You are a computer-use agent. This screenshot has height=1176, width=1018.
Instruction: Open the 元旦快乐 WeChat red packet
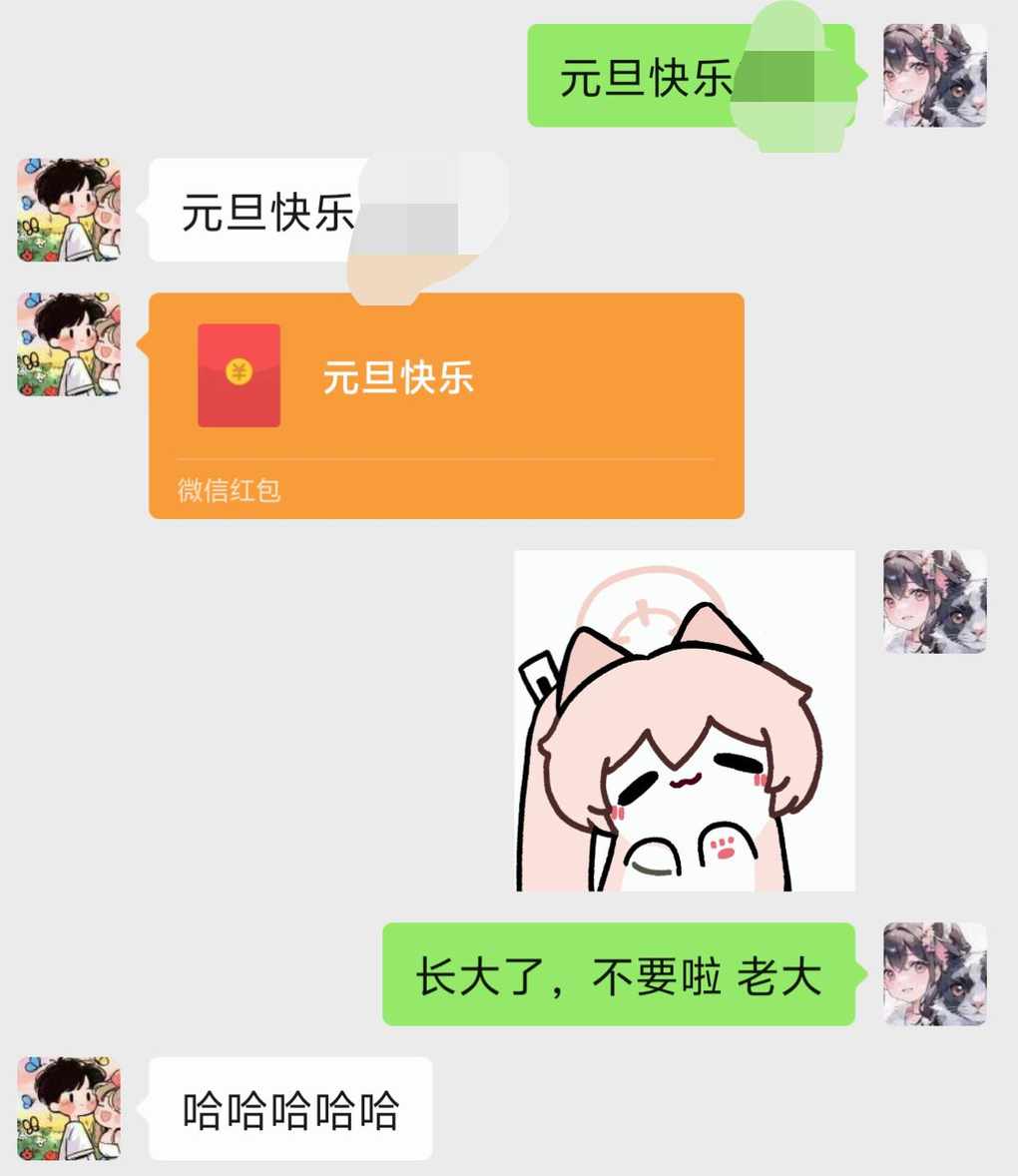coord(446,404)
